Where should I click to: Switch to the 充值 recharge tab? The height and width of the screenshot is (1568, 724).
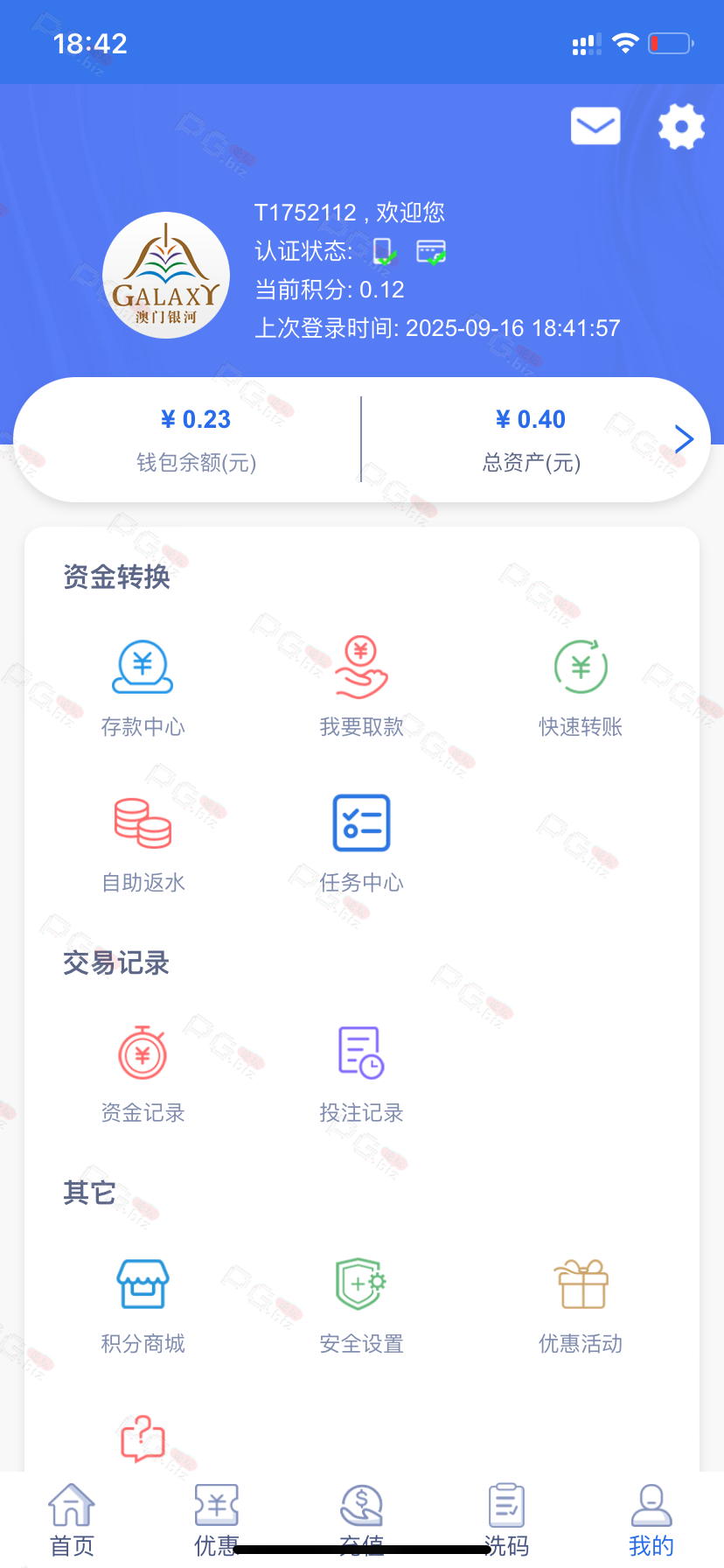click(361, 1519)
